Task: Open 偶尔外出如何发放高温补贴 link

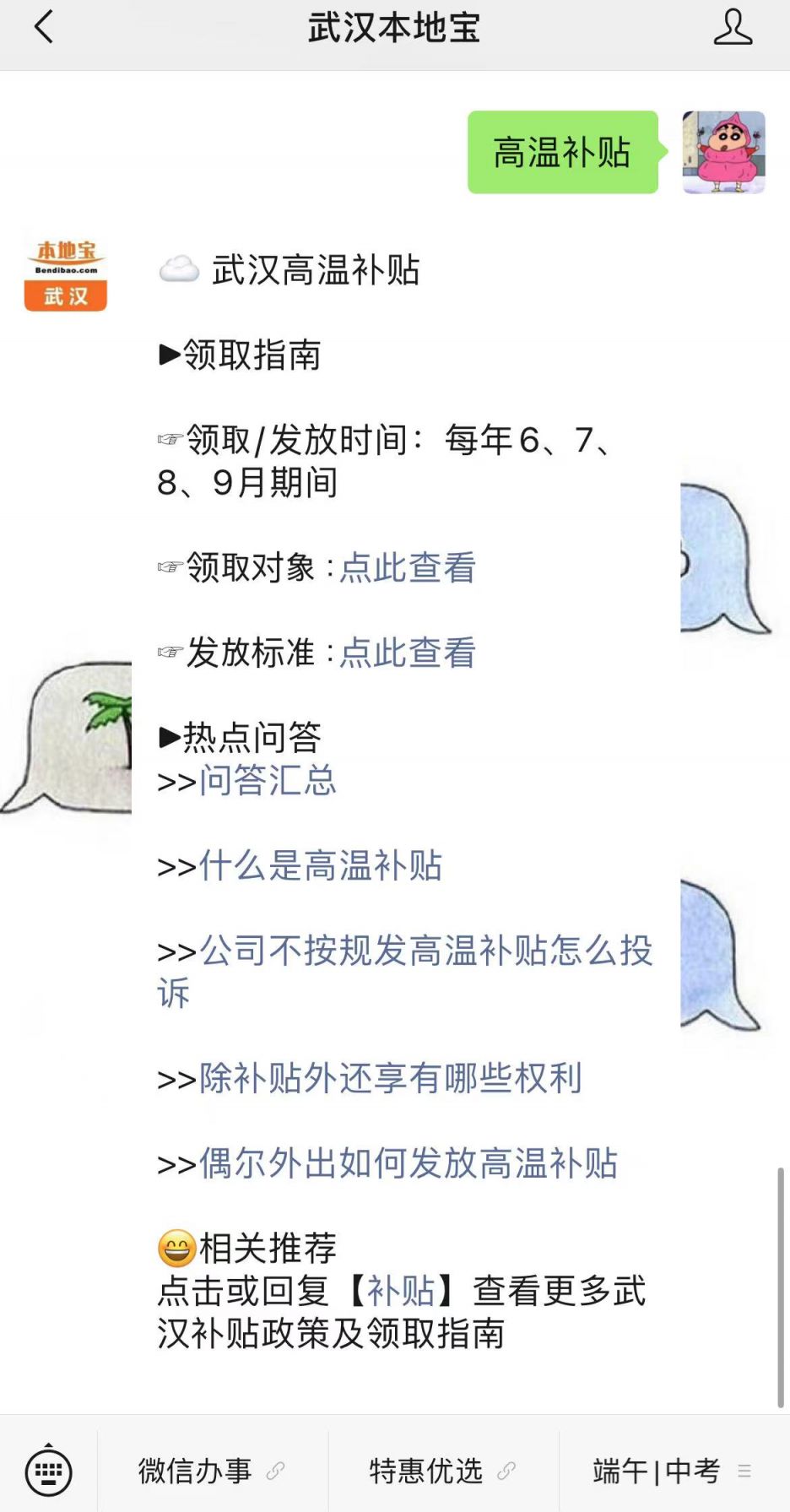Action: (409, 1163)
